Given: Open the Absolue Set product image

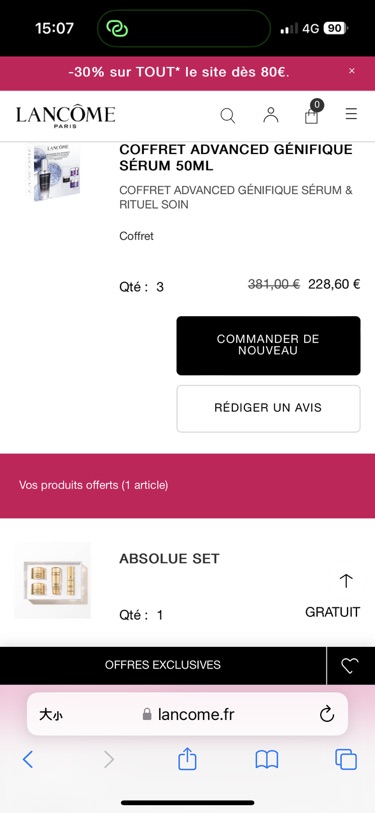Looking at the screenshot, I should (x=52, y=581).
